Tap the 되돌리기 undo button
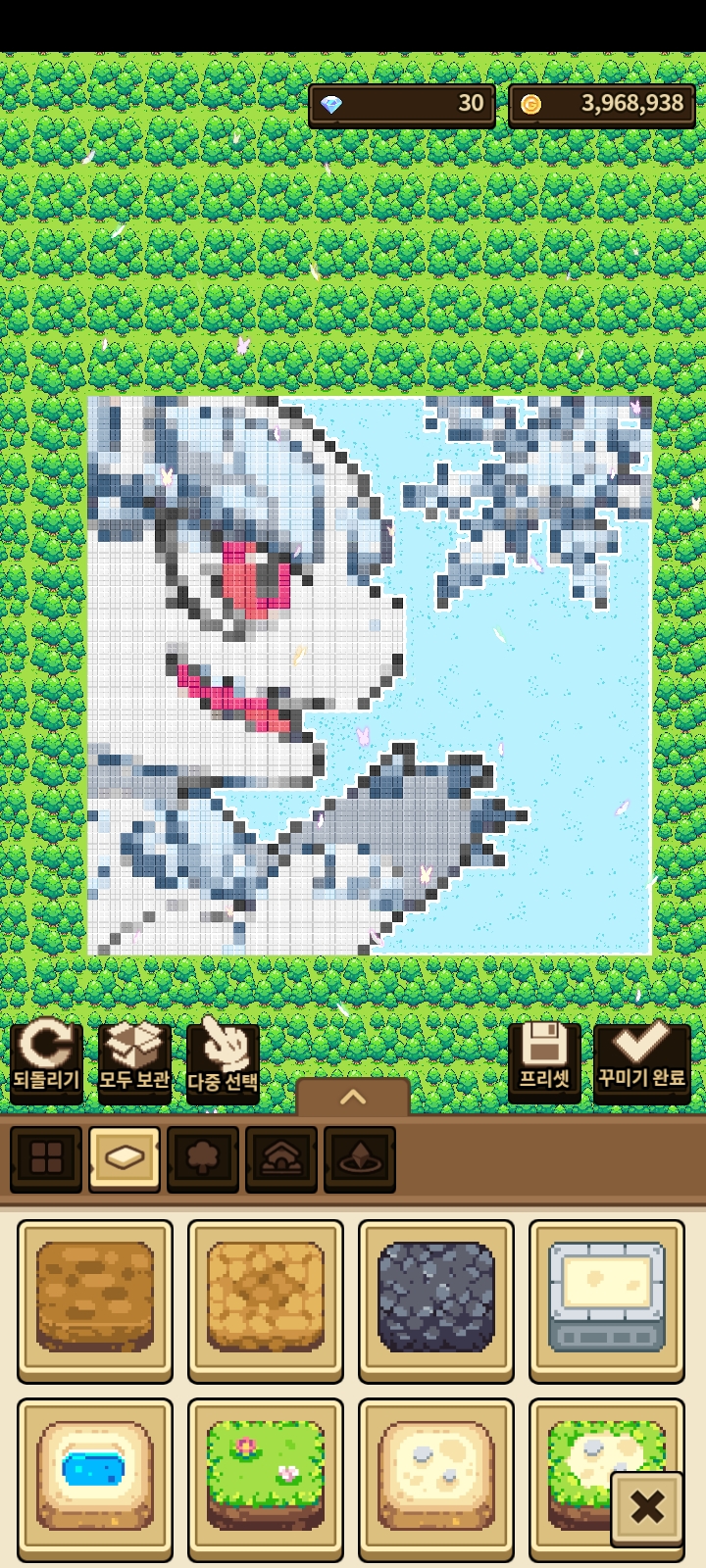The height and width of the screenshot is (1568, 706). [x=46, y=1062]
